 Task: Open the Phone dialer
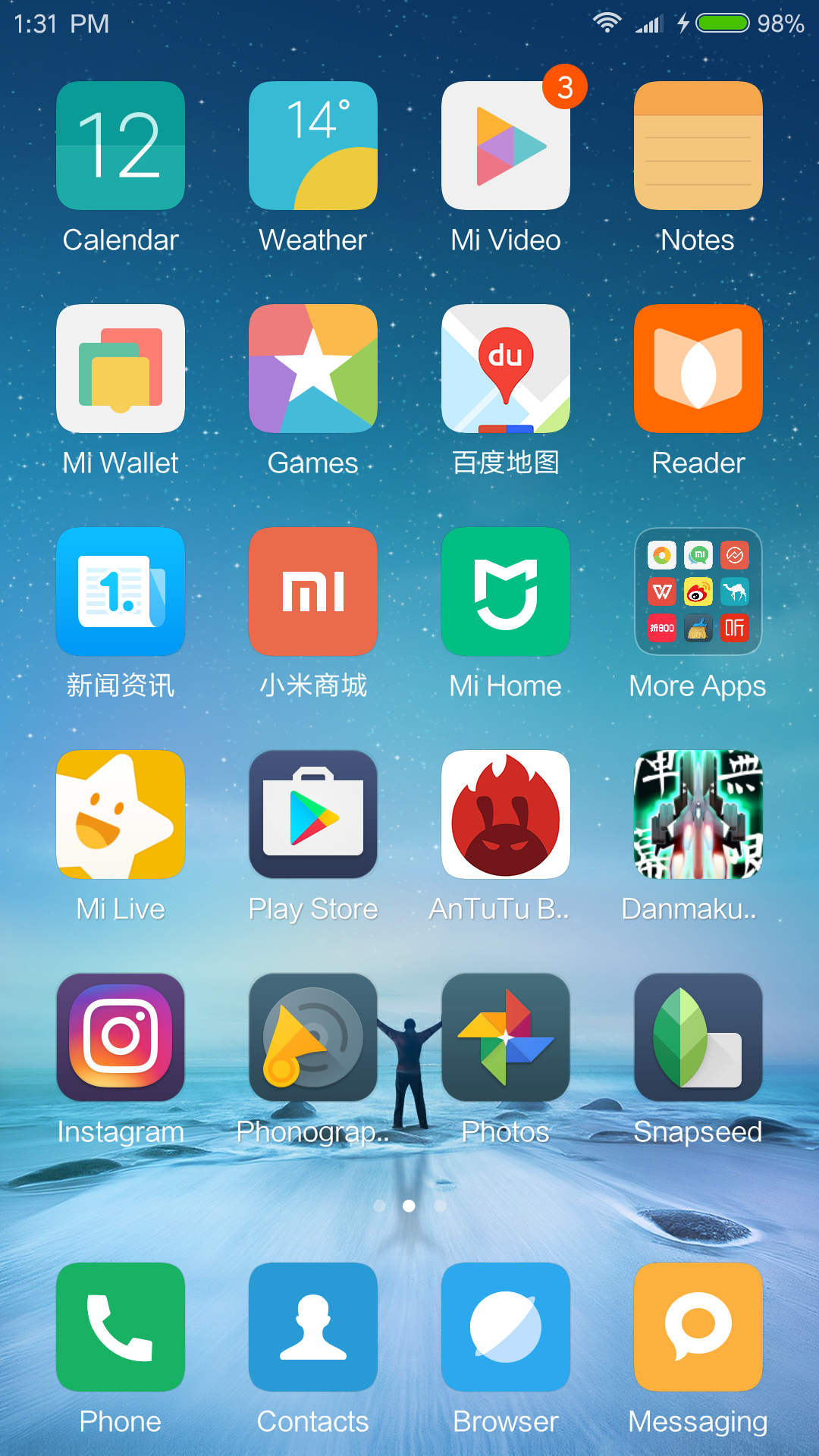click(x=121, y=1327)
